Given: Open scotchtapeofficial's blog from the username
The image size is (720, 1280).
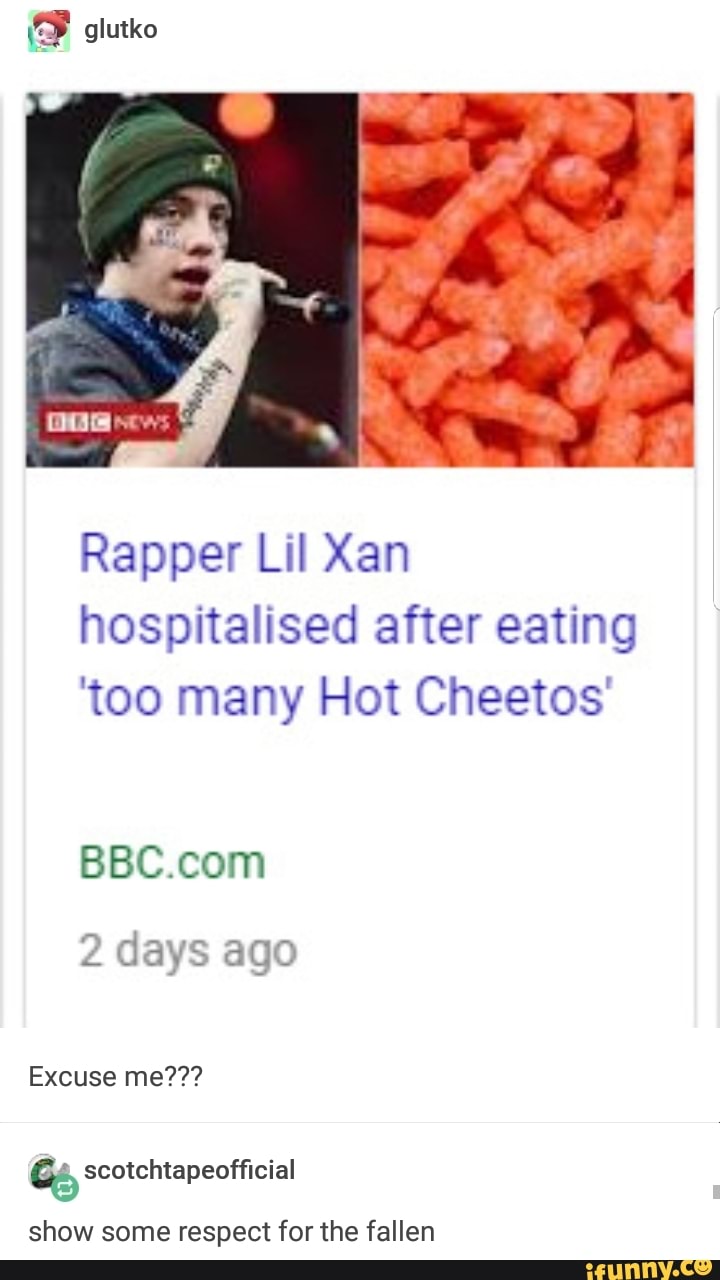Looking at the screenshot, I should (x=189, y=1170).
